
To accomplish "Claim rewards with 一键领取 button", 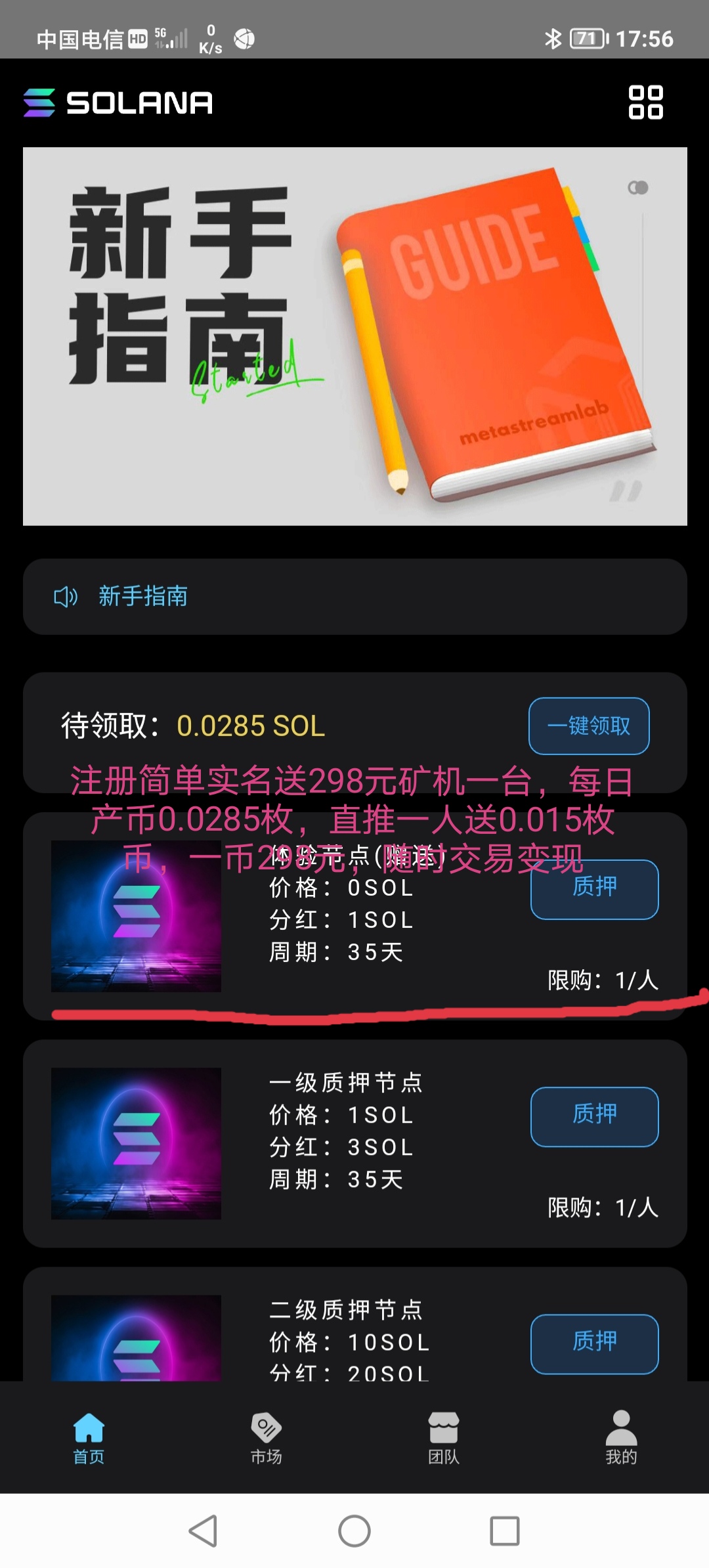I will pyautogui.click(x=589, y=726).
